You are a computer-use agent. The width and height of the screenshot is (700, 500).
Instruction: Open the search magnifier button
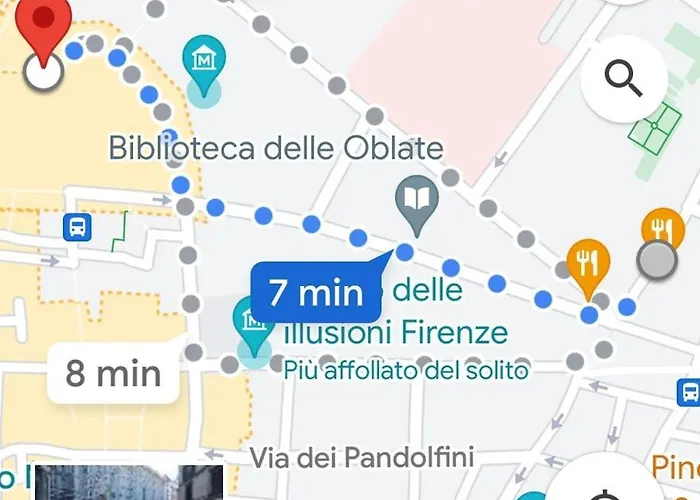pos(624,78)
